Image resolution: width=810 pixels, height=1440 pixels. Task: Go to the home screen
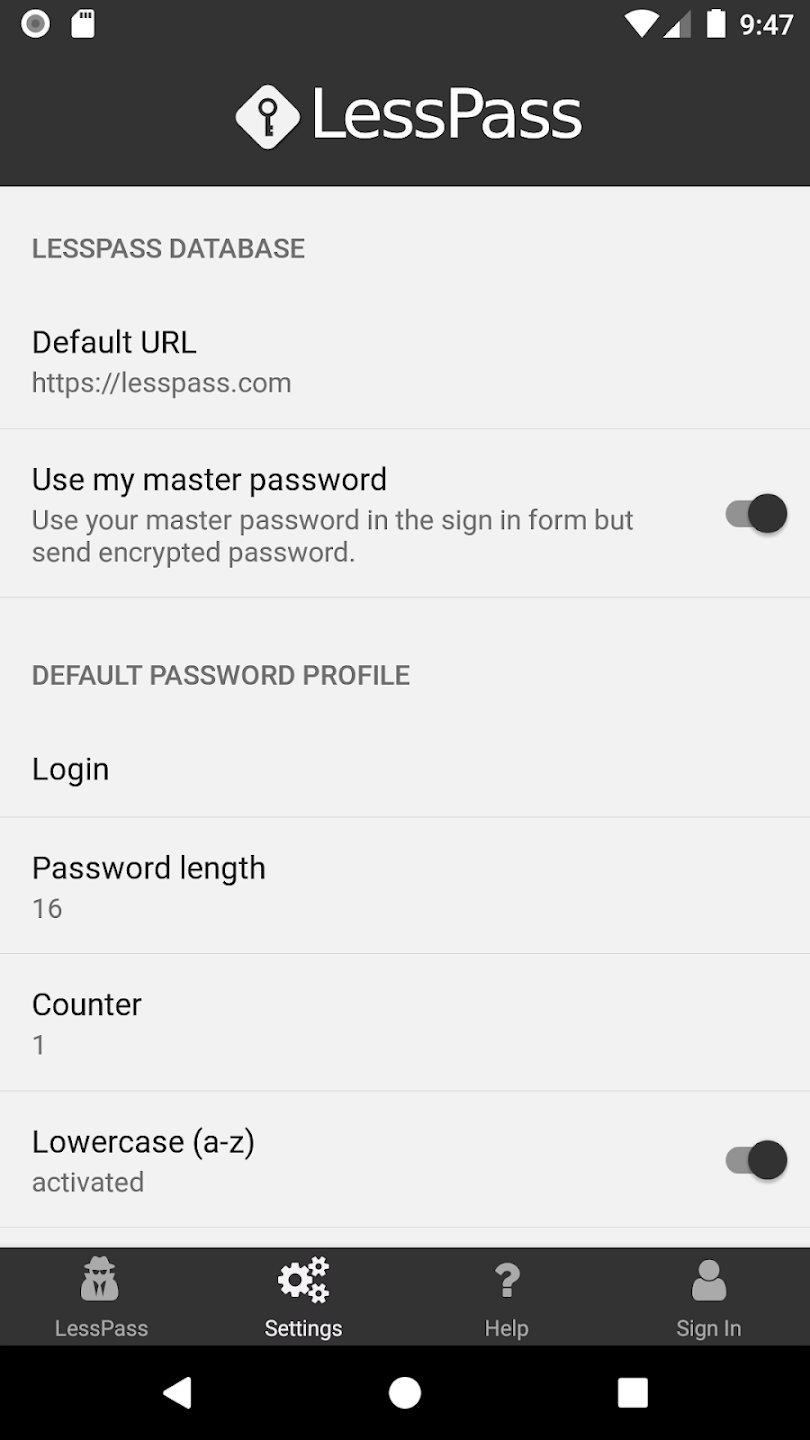pos(405,1392)
